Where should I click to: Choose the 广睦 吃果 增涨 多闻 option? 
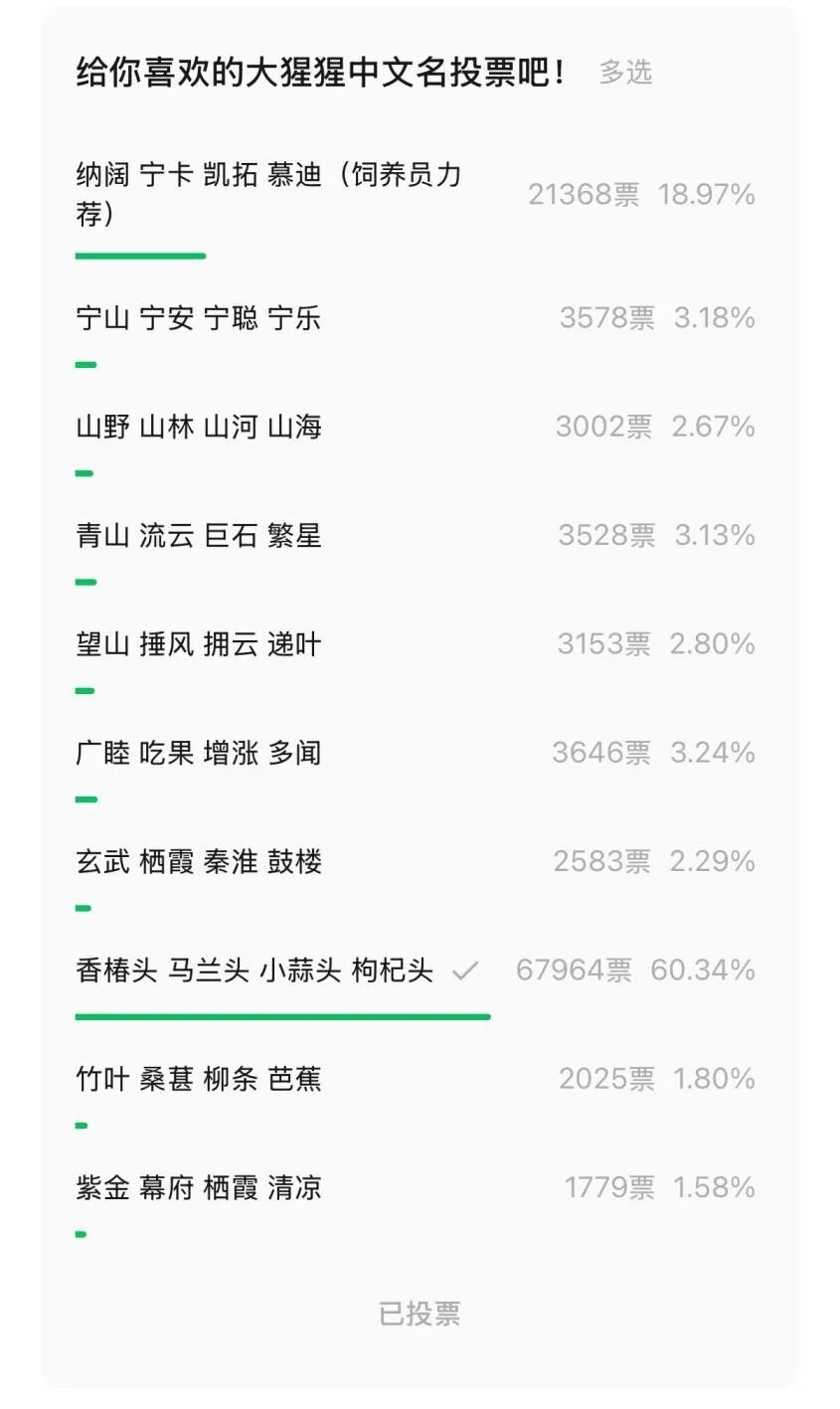point(199,753)
